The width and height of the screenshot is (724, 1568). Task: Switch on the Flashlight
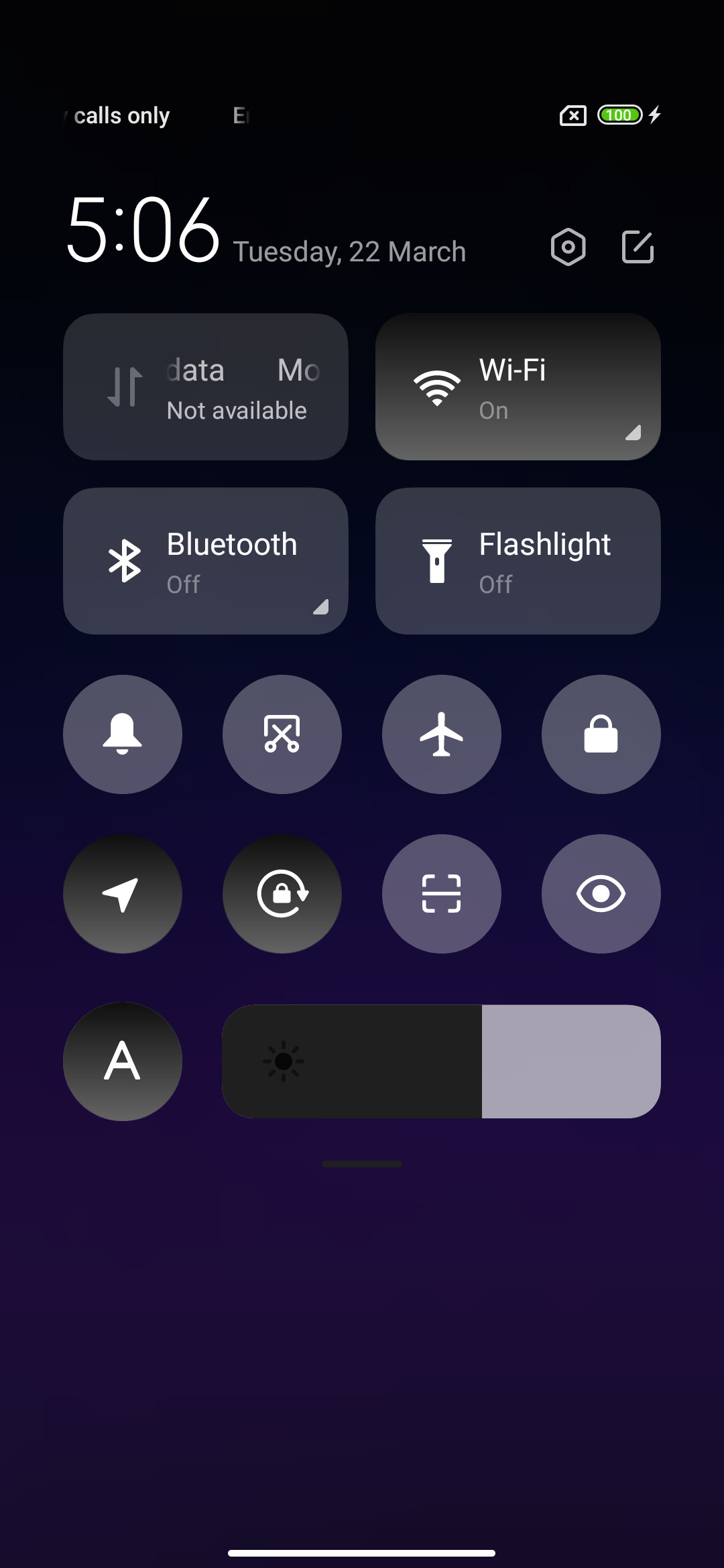(x=518, y=561)
